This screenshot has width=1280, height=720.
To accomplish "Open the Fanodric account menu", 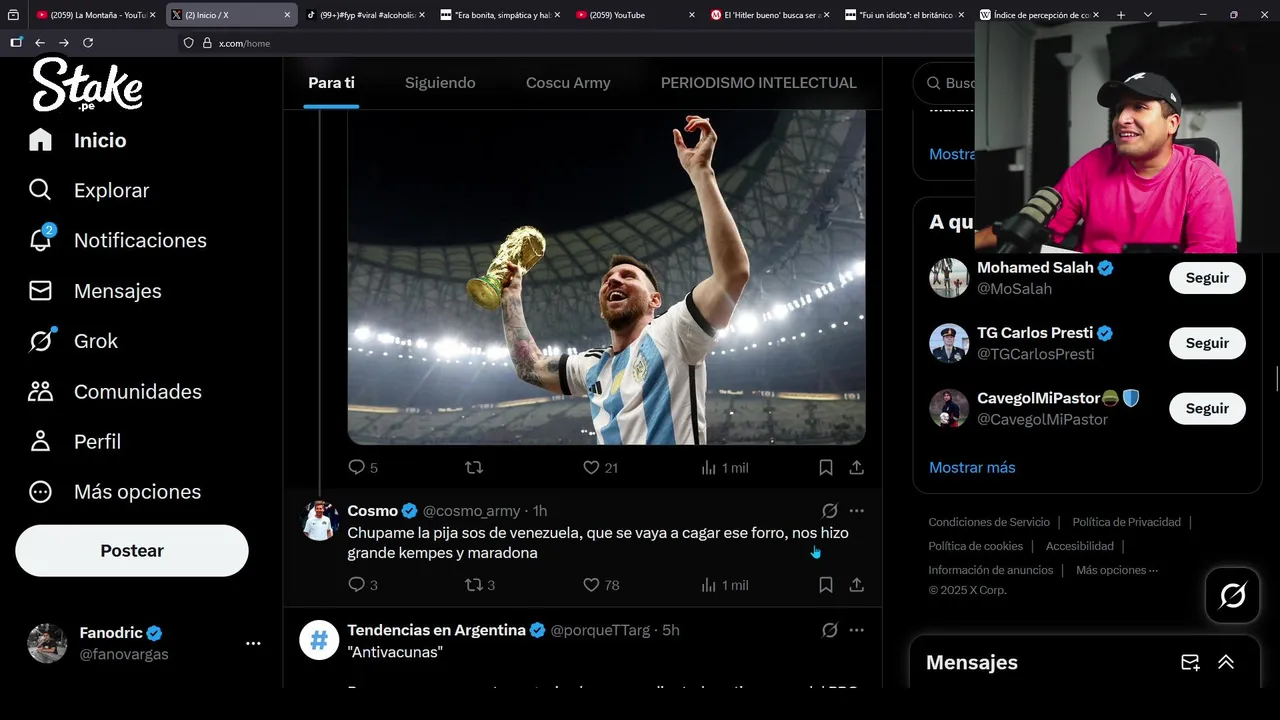I will point(253,644).
